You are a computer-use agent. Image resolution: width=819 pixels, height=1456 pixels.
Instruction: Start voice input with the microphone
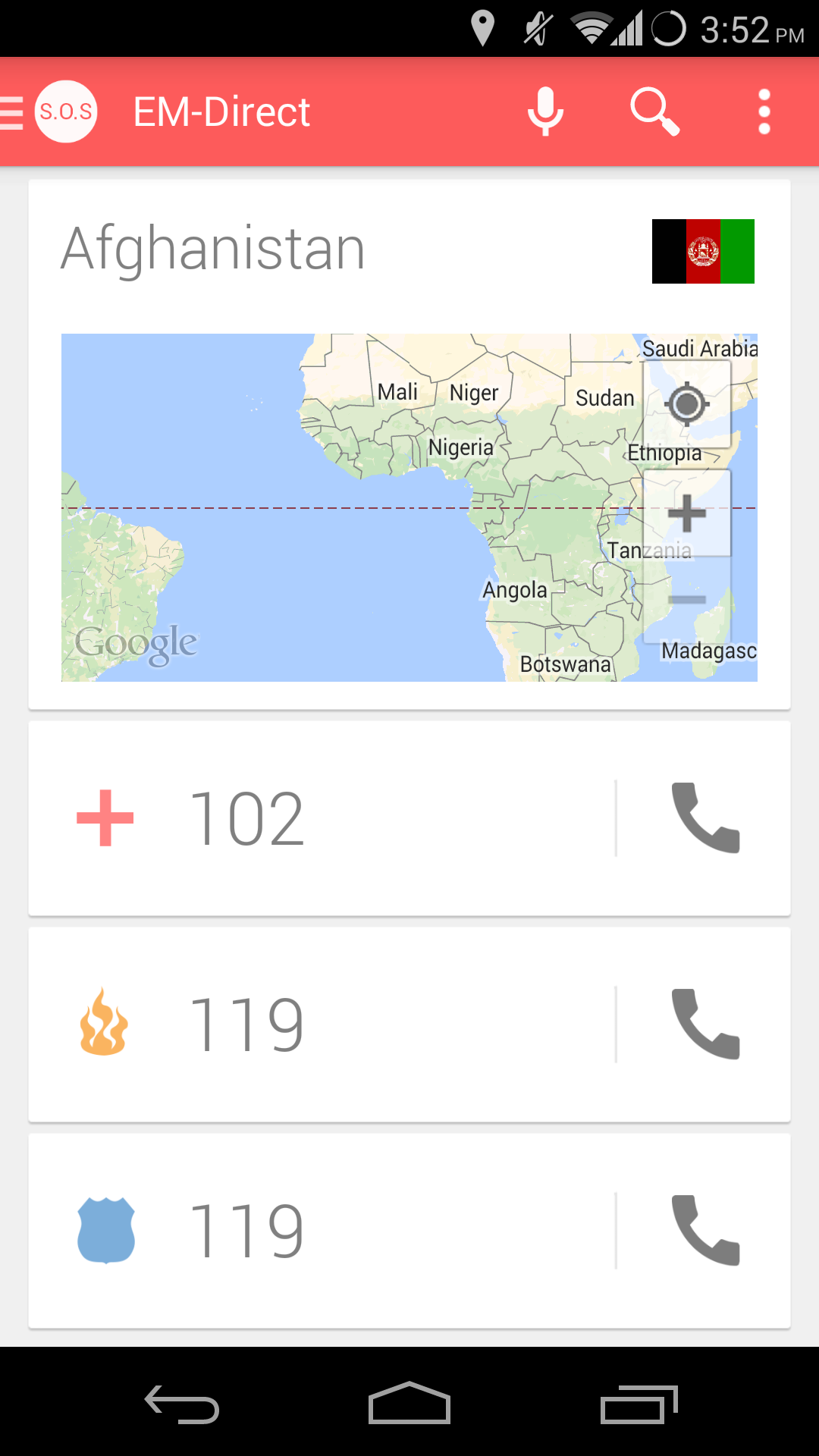tap(545, 111)
